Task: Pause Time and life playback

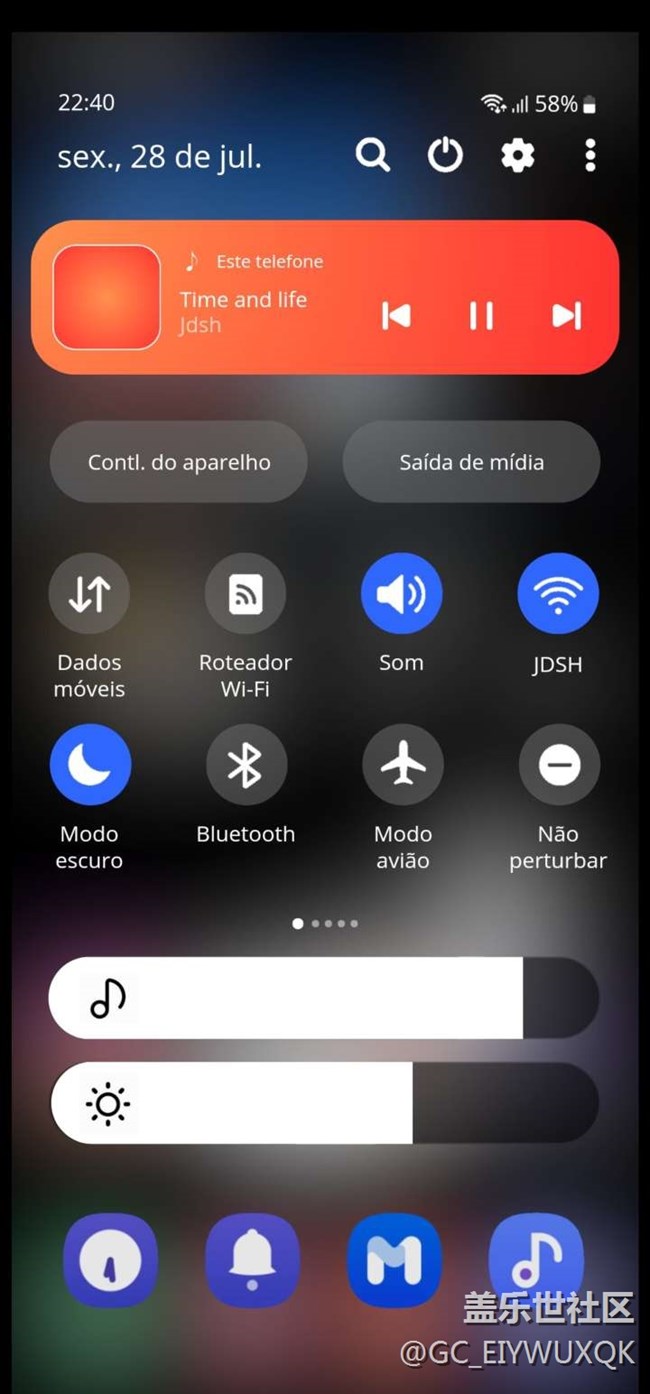Action: tap(481, 316)
